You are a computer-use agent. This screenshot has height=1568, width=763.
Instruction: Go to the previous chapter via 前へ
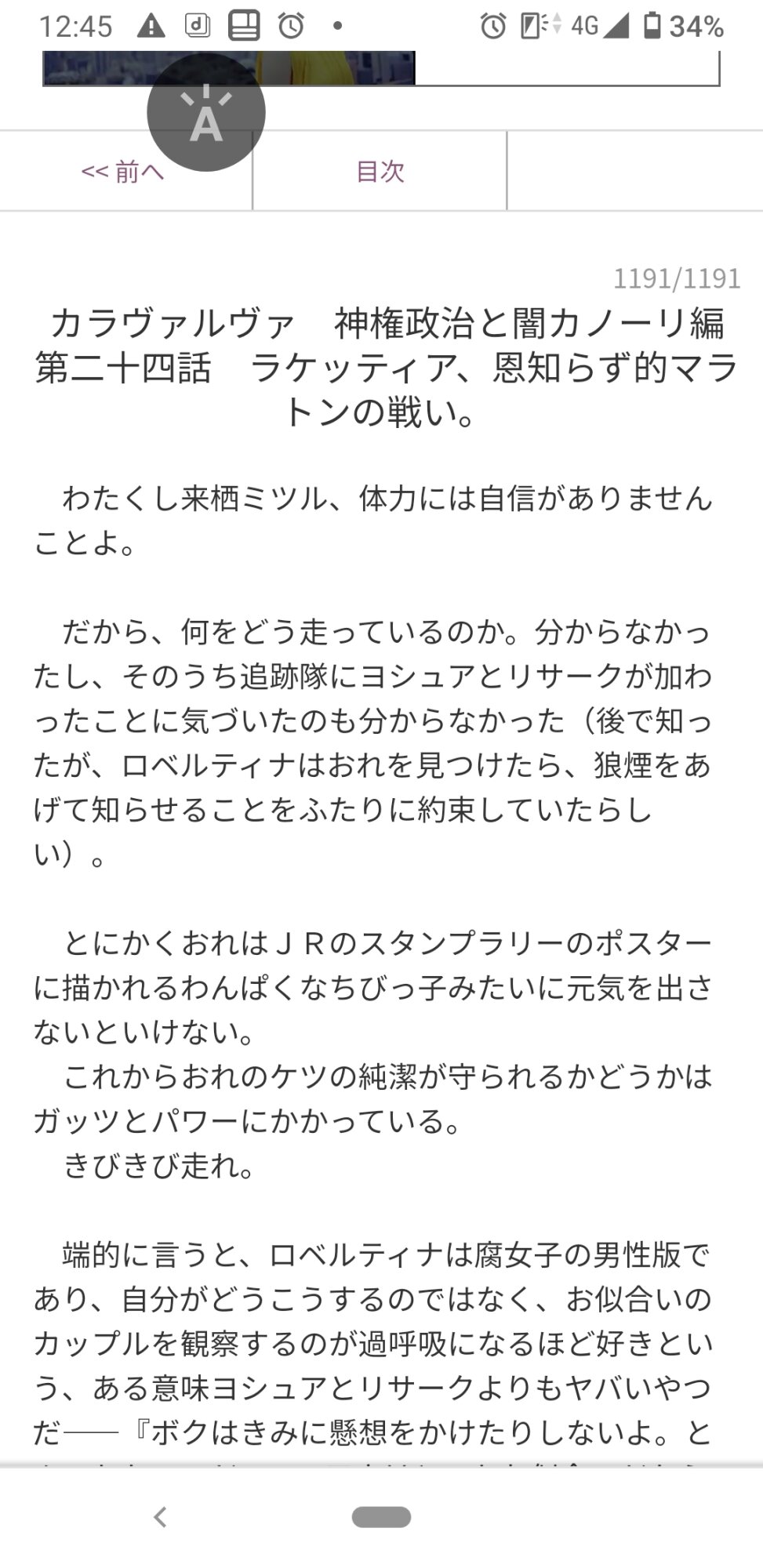(x=123, y=172)
